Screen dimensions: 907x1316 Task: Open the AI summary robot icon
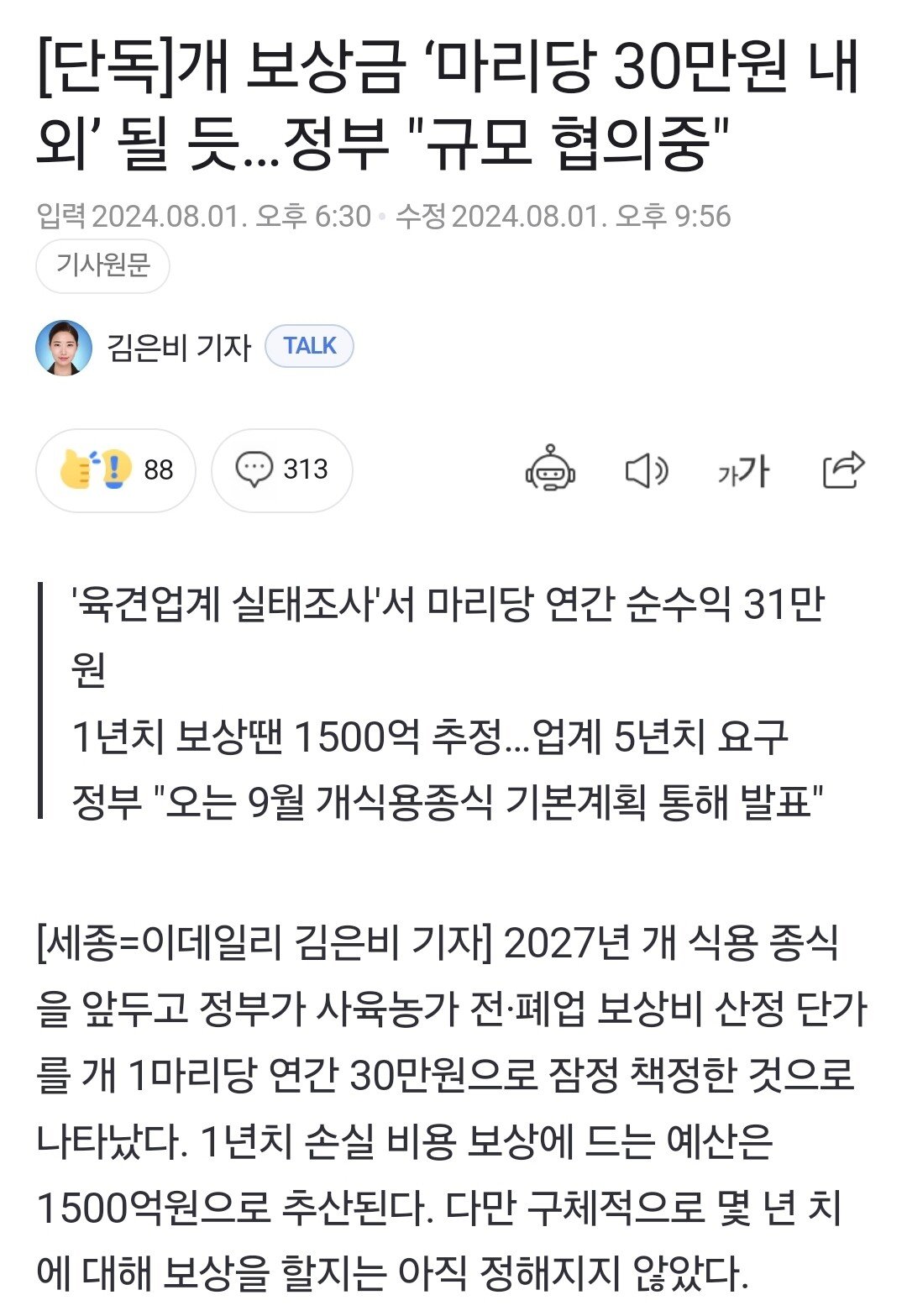[x=550, y=469]
